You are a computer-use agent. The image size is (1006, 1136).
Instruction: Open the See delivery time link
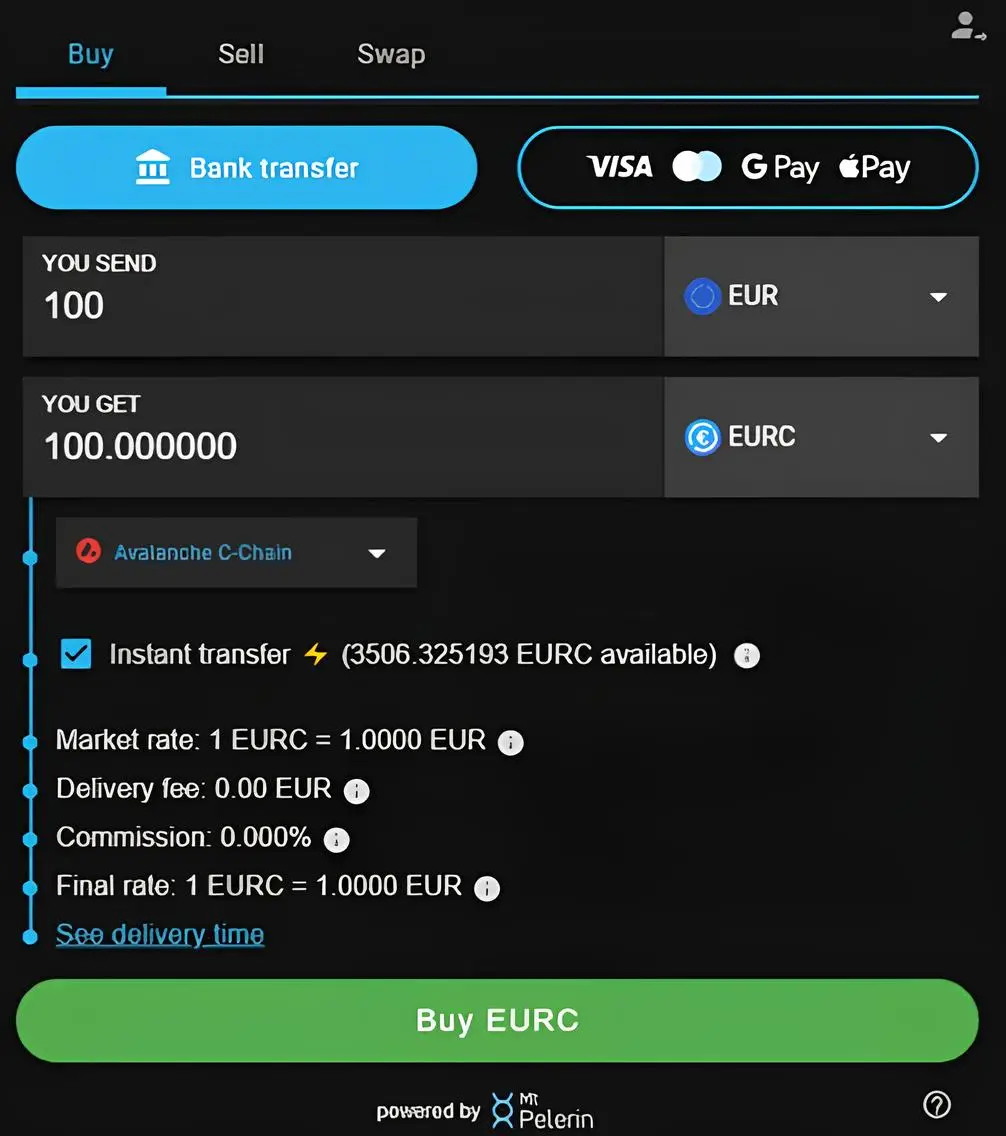[x=160, y=935]
